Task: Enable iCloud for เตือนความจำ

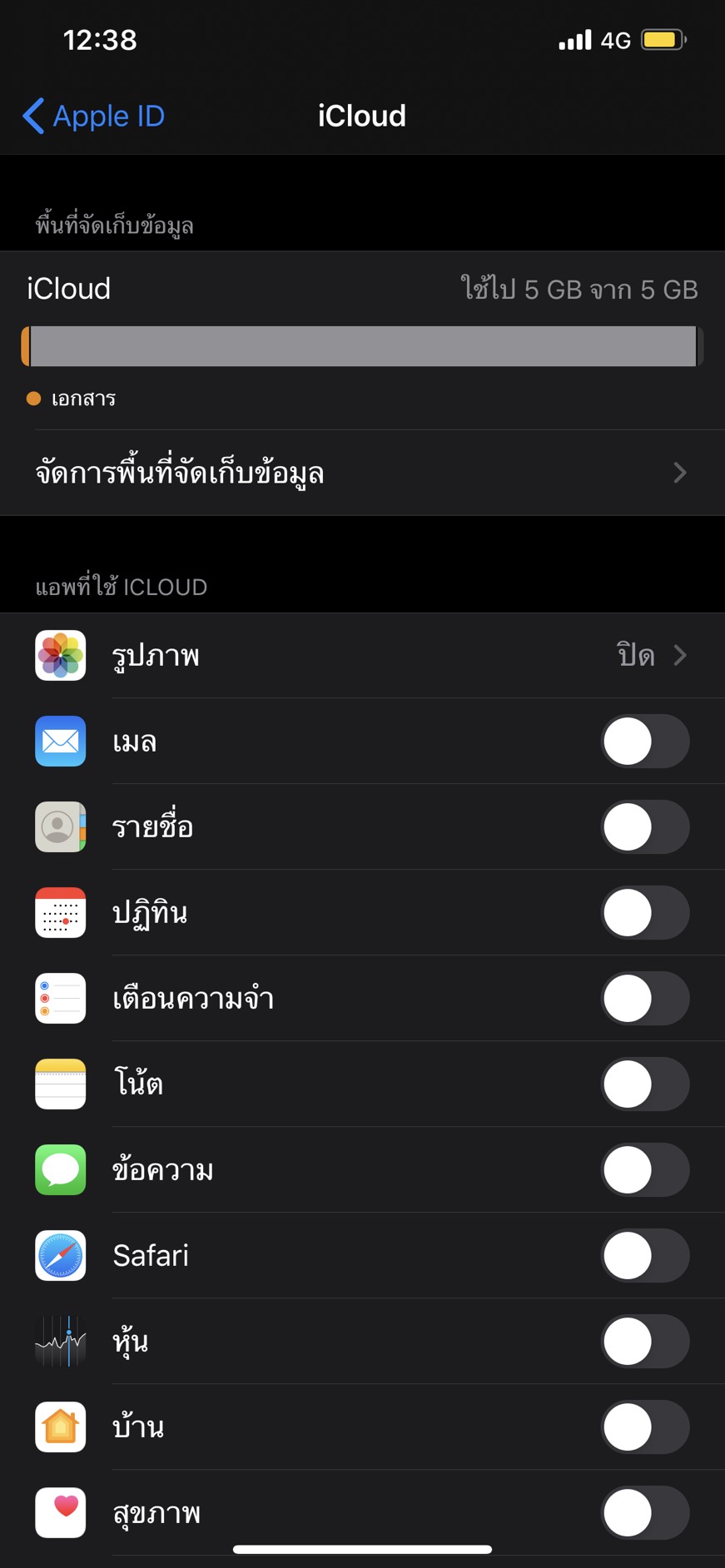Action: 644,999
